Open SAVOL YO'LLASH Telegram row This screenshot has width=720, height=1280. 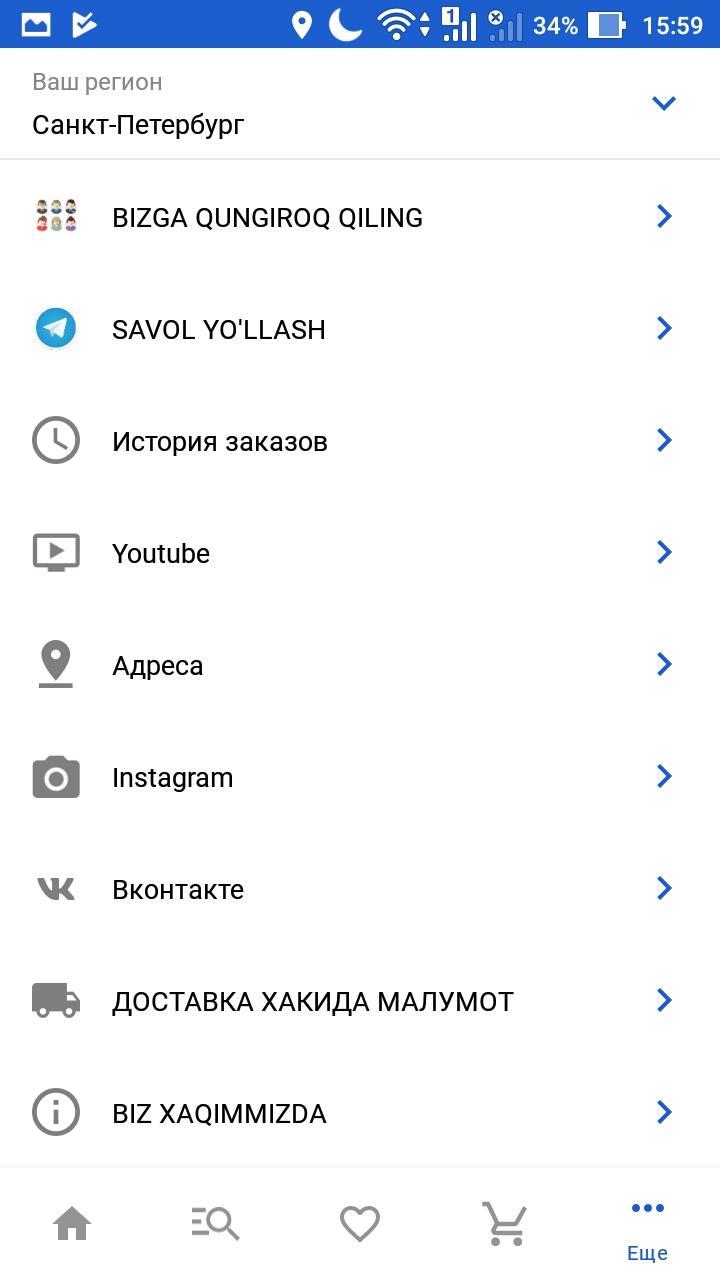(x=360, y=329)
